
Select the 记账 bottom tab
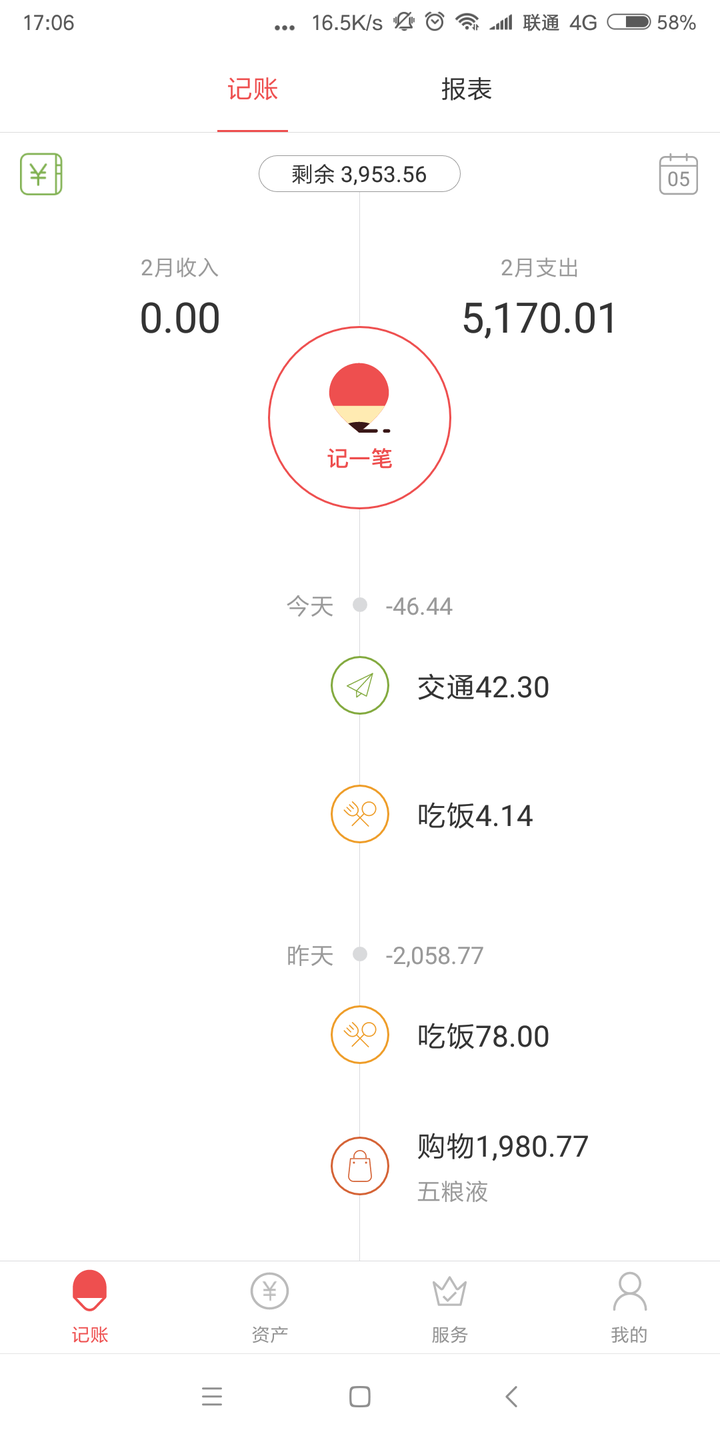click(90, 1307)
